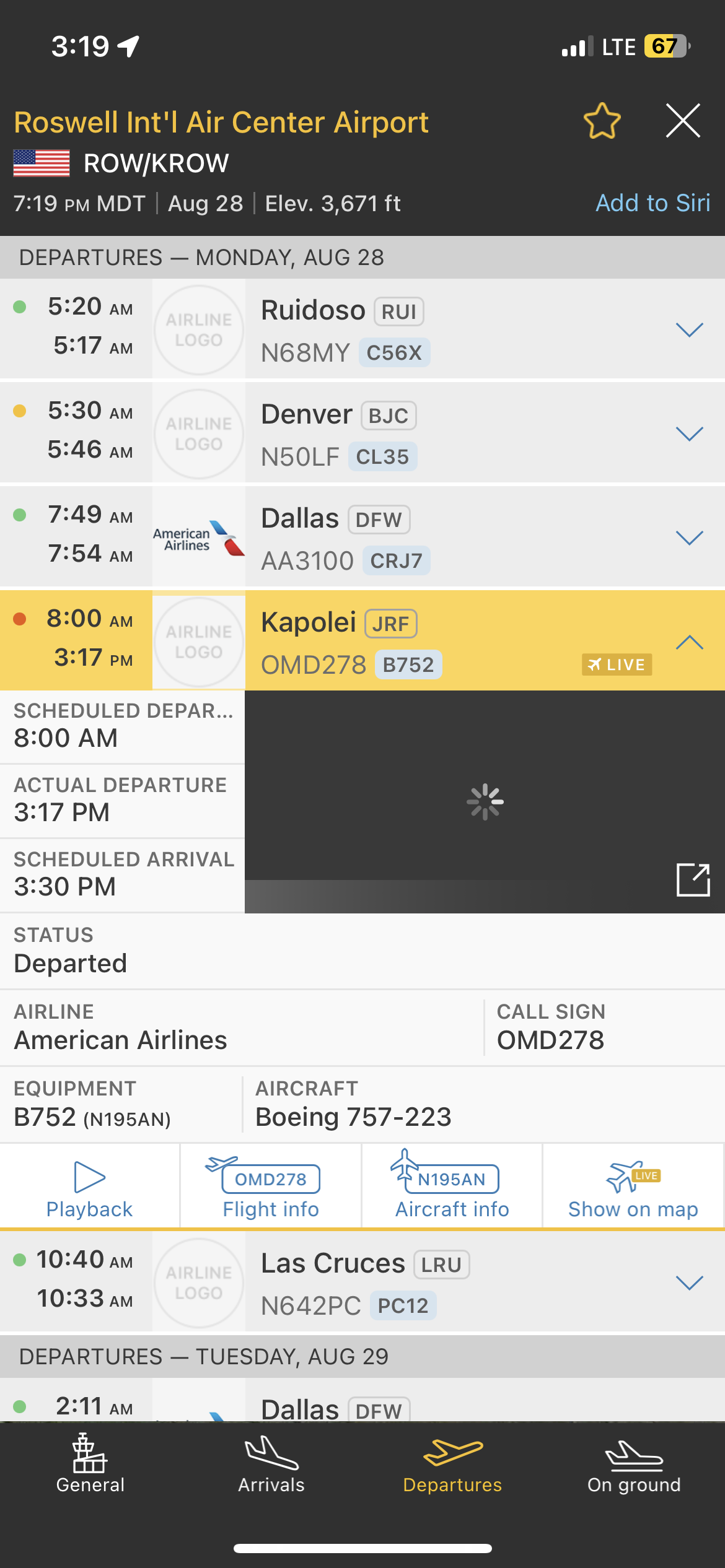
Task: Collapse the Kapolei OMD278 flight details
Action: click(689, 642)
